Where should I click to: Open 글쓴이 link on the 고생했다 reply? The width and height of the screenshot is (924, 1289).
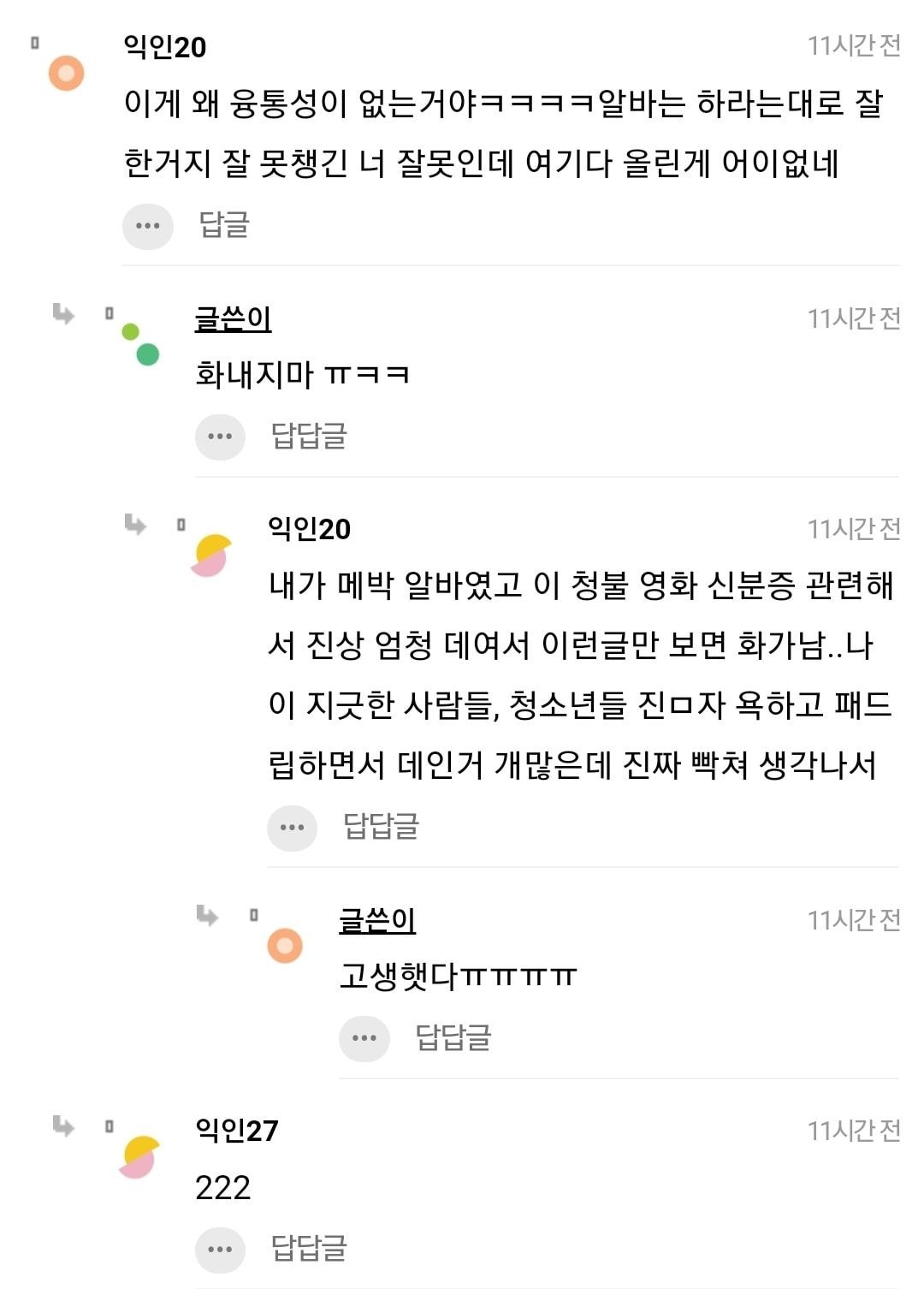click(x=377, y=920)
